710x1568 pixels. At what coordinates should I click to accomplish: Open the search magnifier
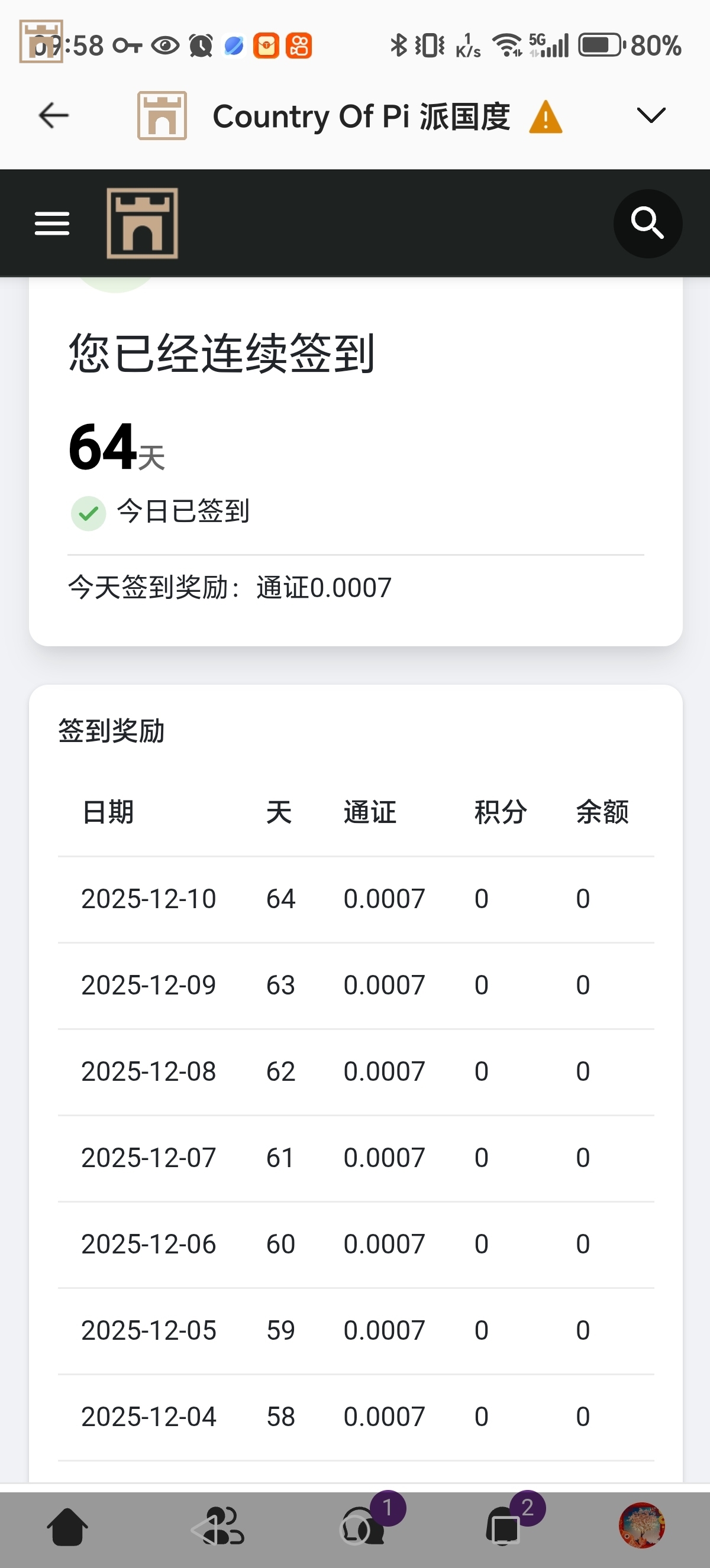[647, 223]
